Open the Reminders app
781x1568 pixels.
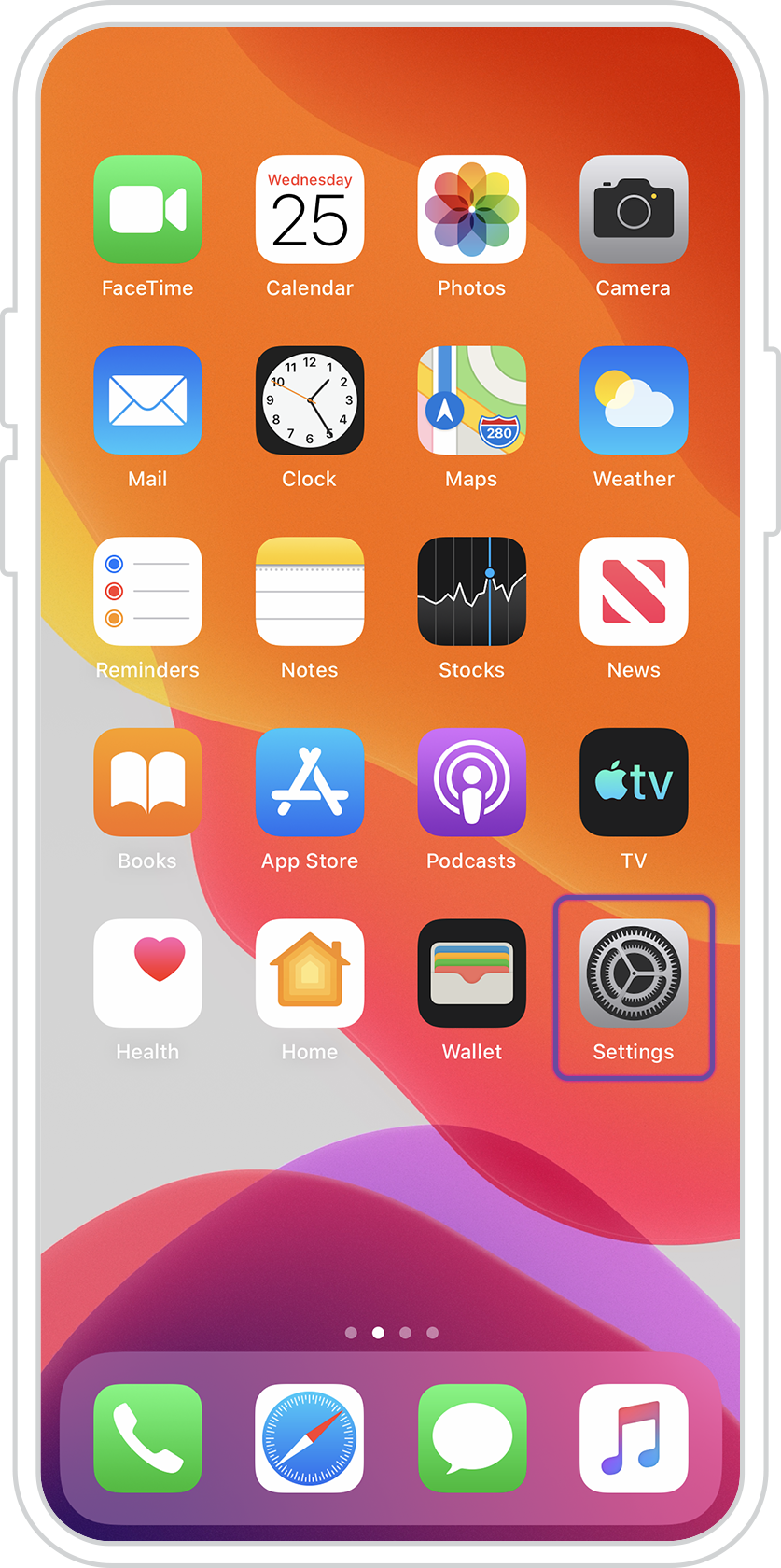coord(147,591)
